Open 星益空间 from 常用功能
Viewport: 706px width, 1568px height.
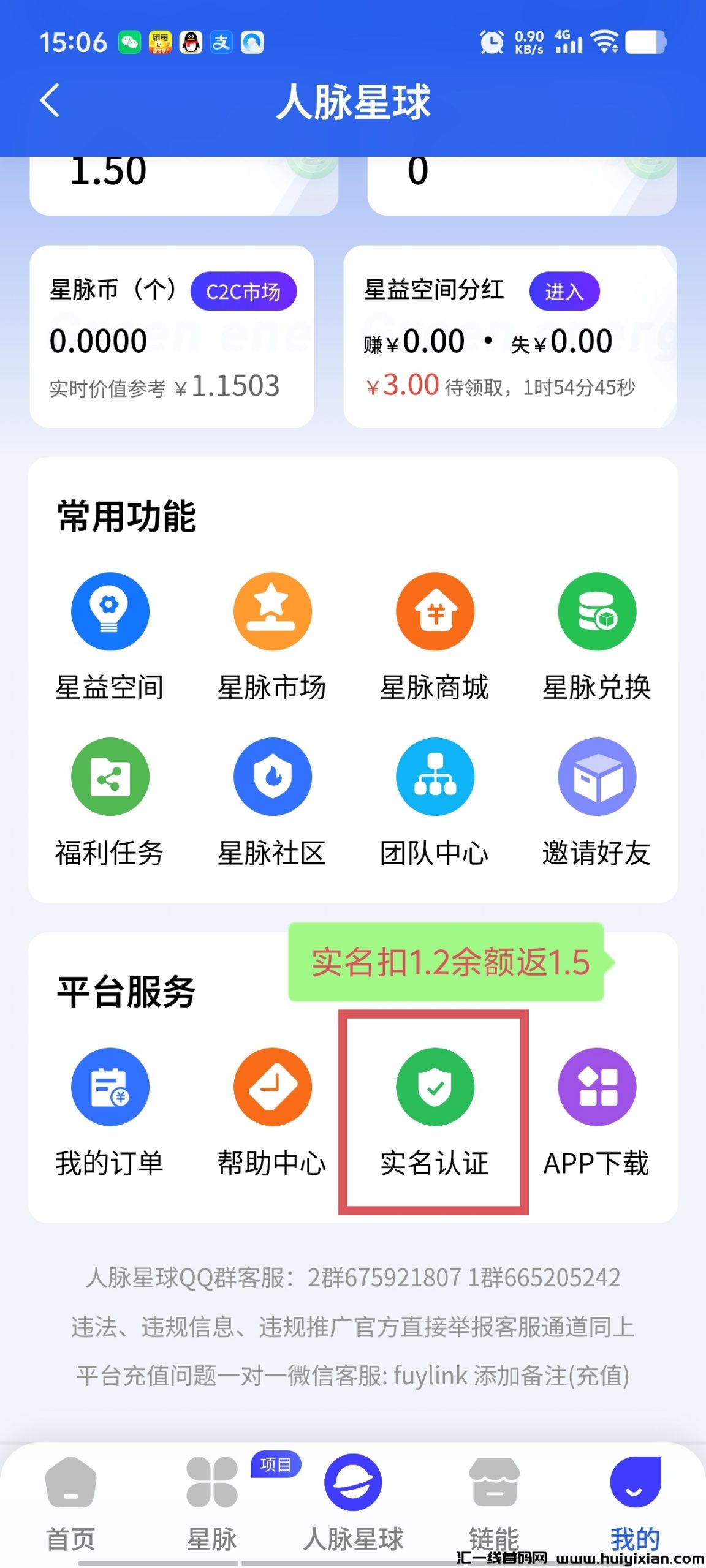coord(109,611)
